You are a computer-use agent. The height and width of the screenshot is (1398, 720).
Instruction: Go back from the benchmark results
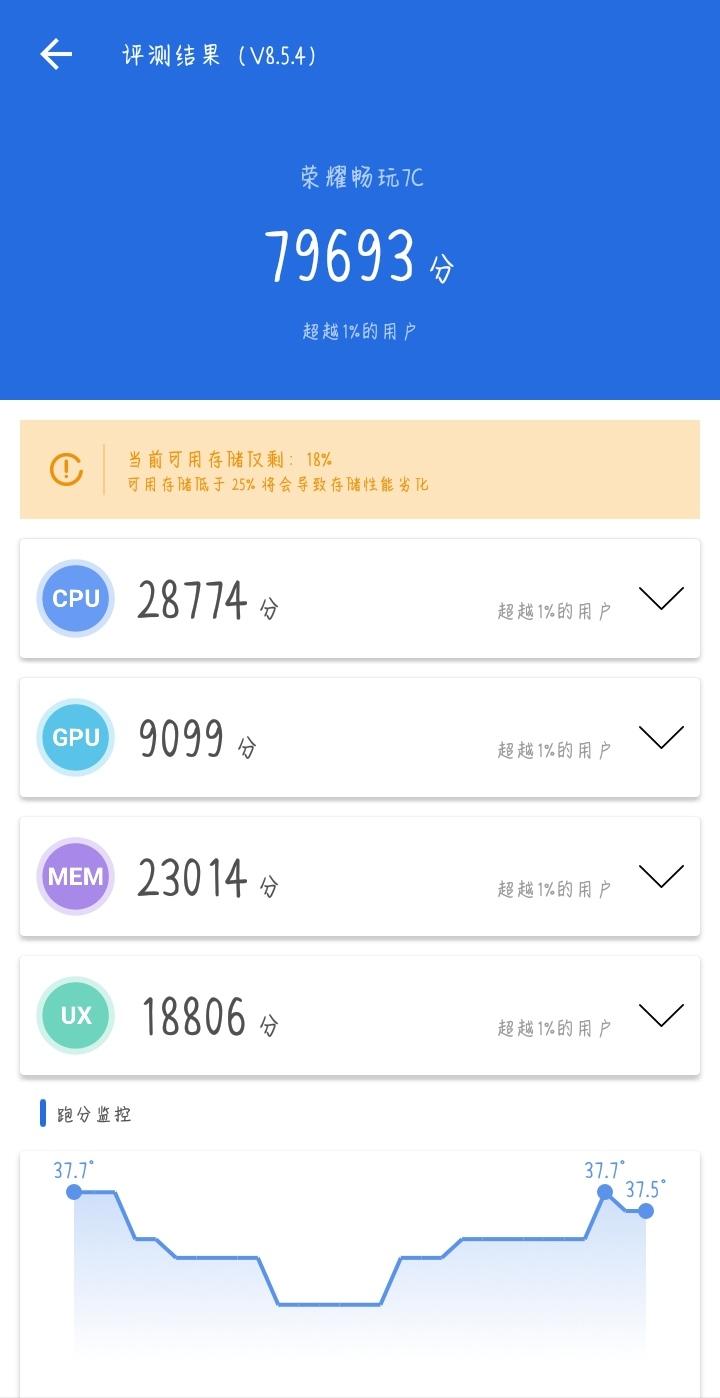tap(56, 55)
